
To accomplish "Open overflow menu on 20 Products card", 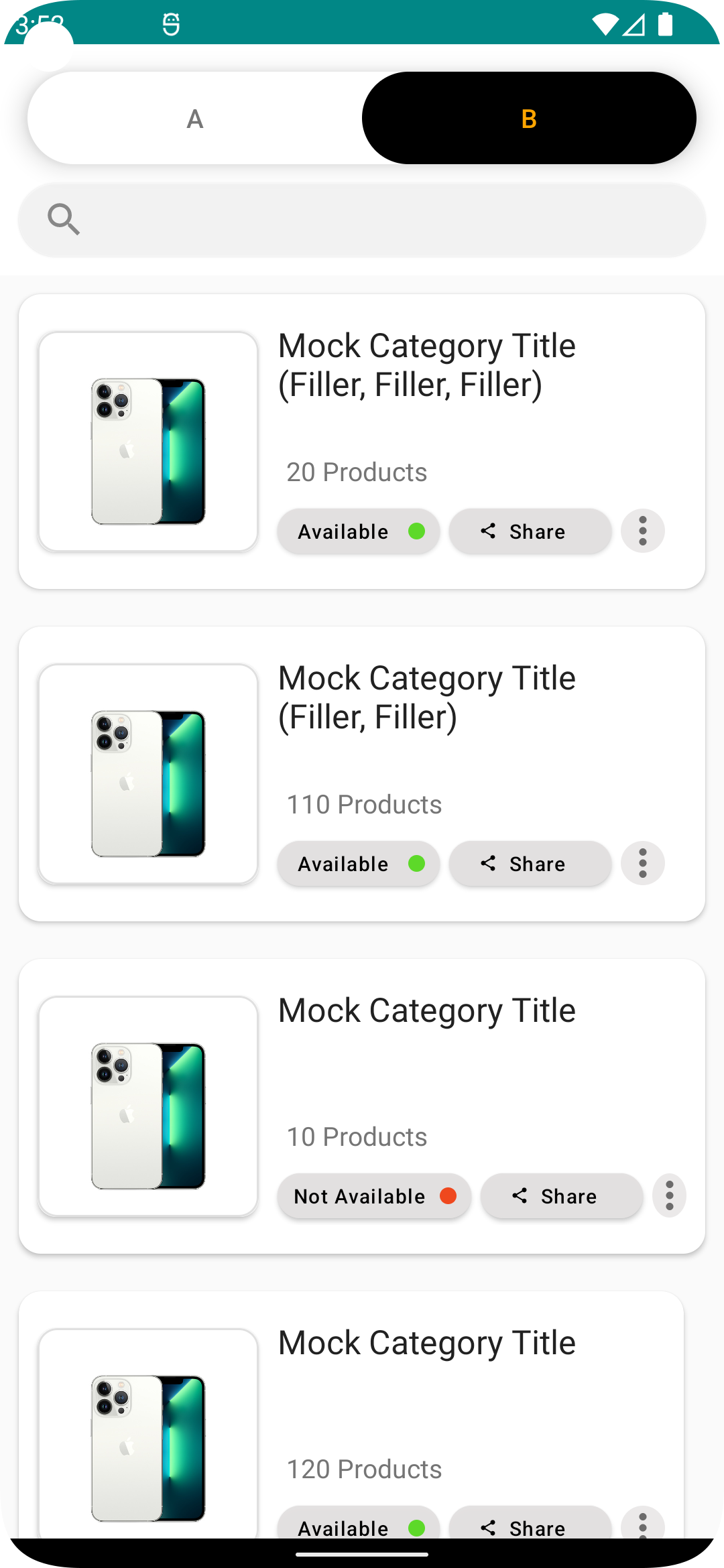I will pos(642,531).
